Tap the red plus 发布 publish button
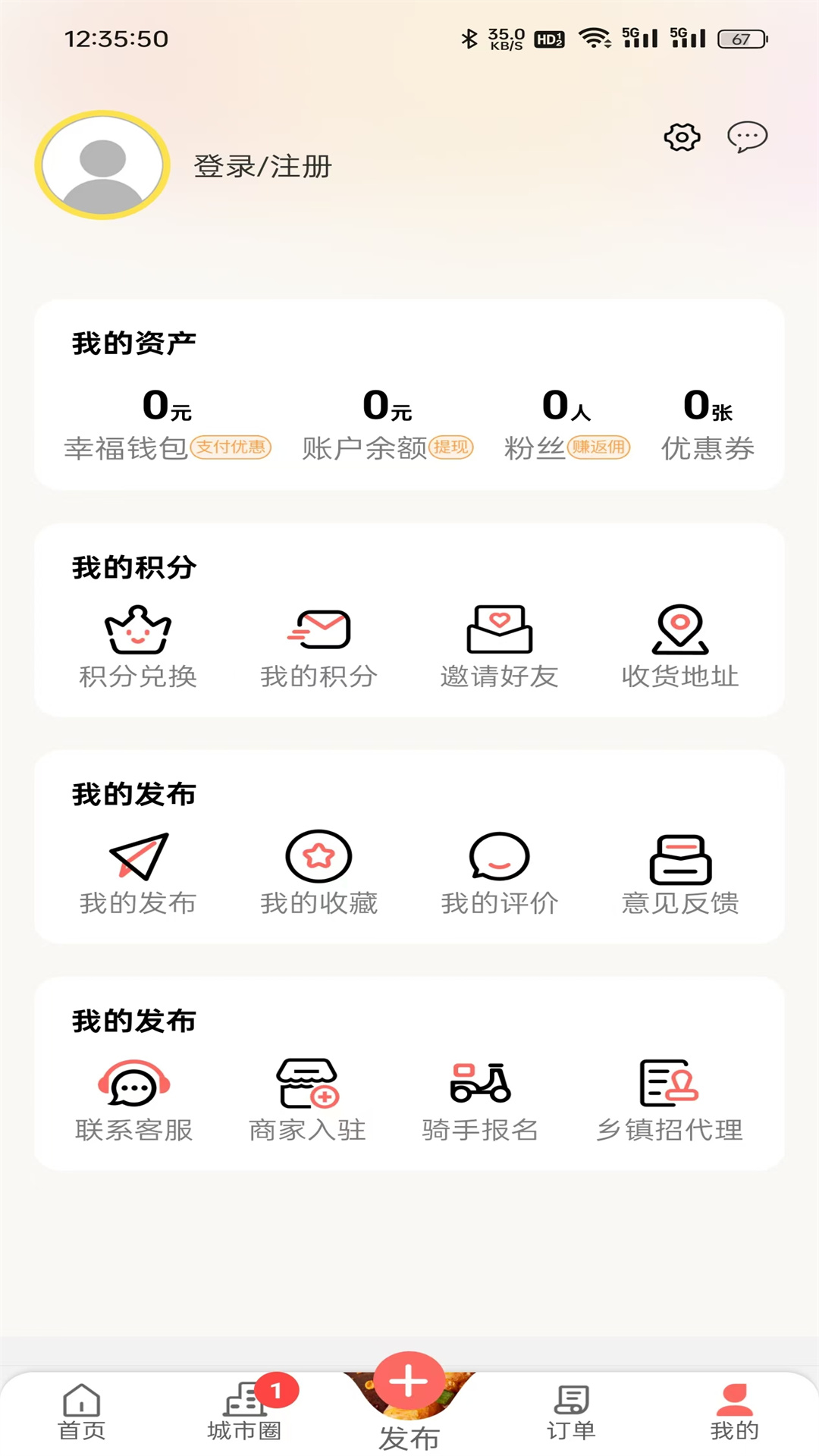 point(408,1382)
